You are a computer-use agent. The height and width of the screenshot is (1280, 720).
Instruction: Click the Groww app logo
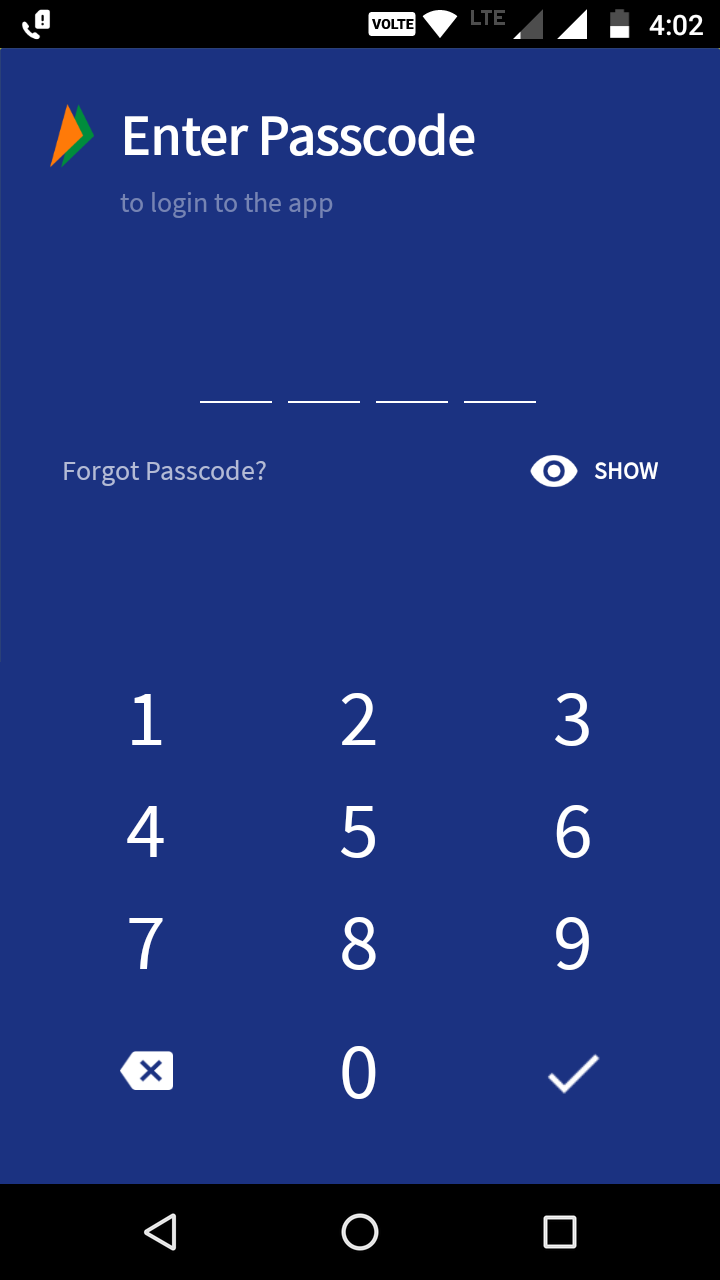pyautogui.click(x=71, y=136)
